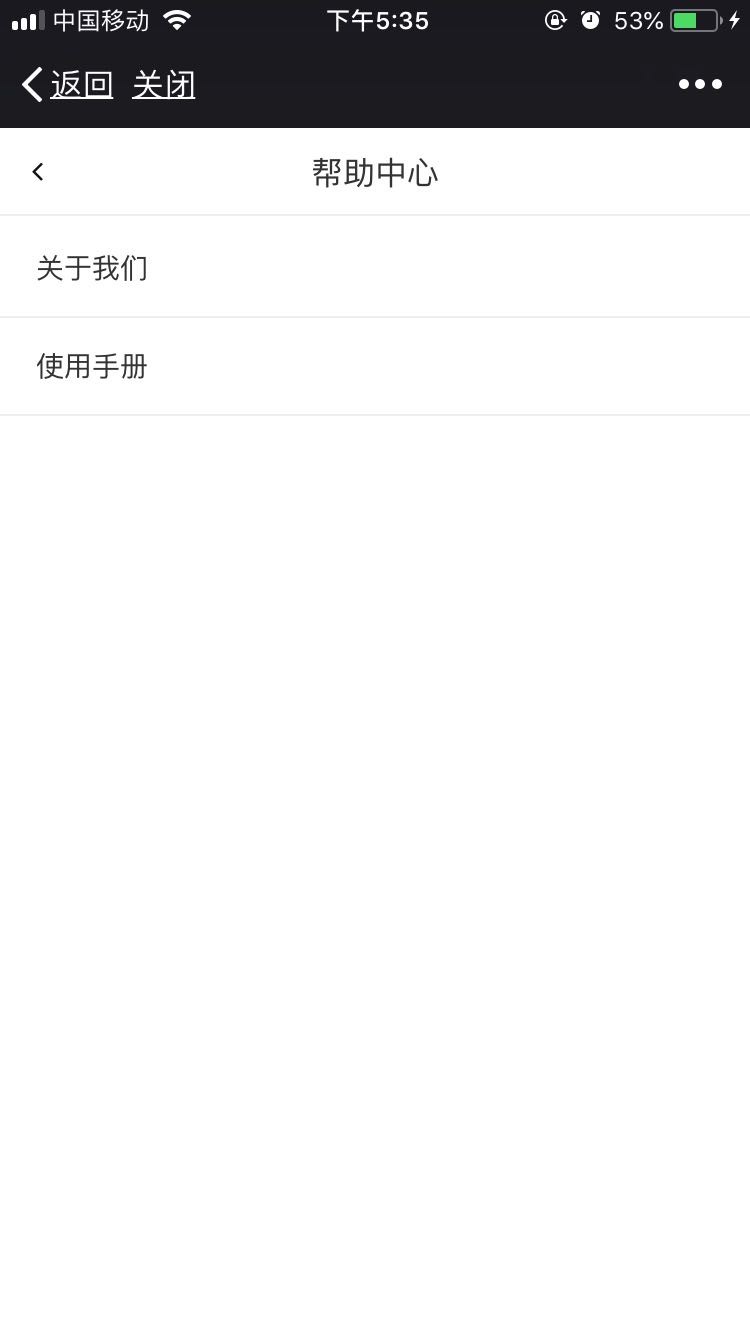Tap 关闭 to close the page
This screenshot has height=1334, width=750.
[163, 84]
